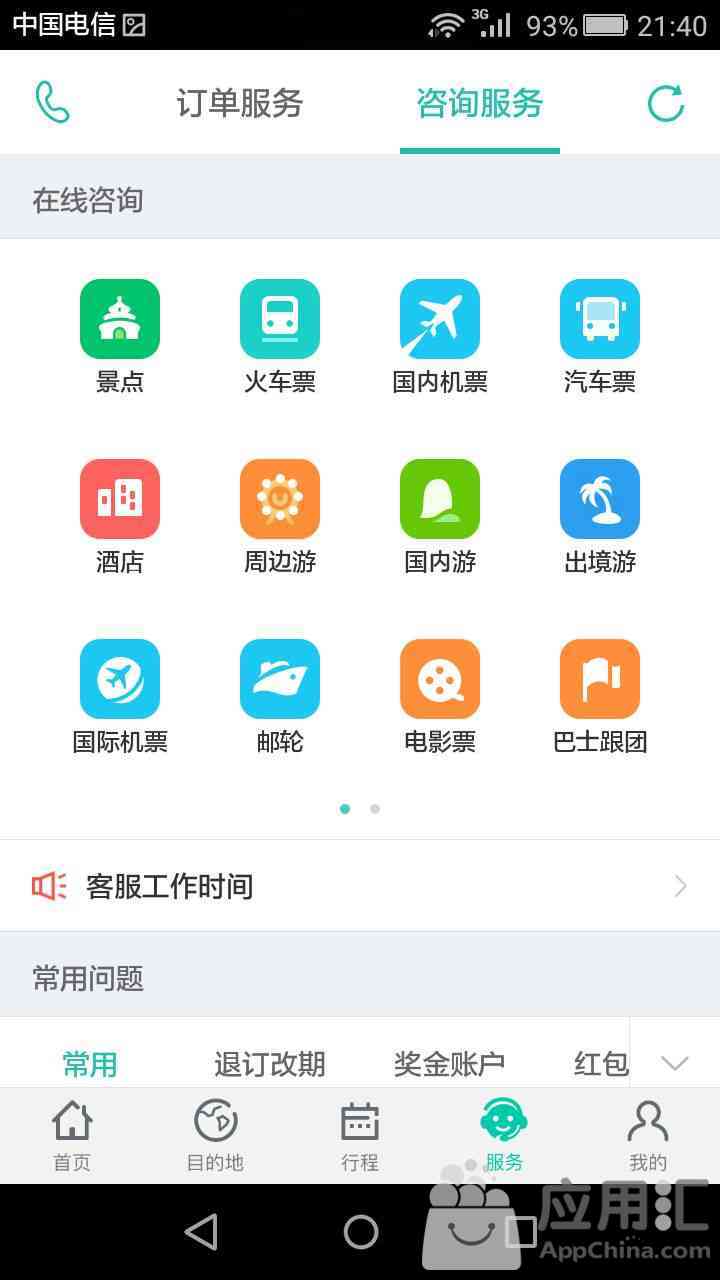
Task: Select 周边游 consultation
Action: pyautogui.click(x=280, y=500)
